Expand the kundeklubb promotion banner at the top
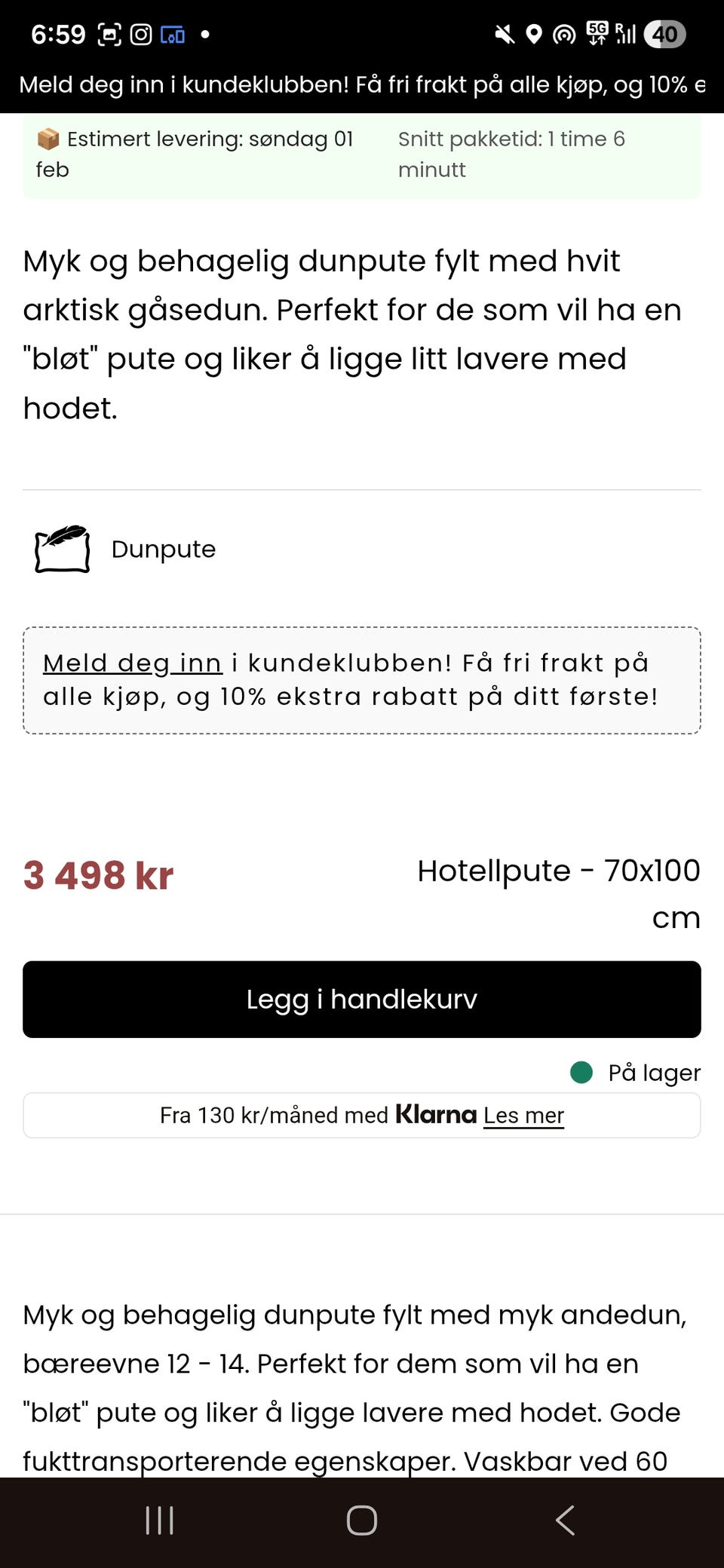The width and height of the screenshot is (724, 1568). tap(362, 84)
